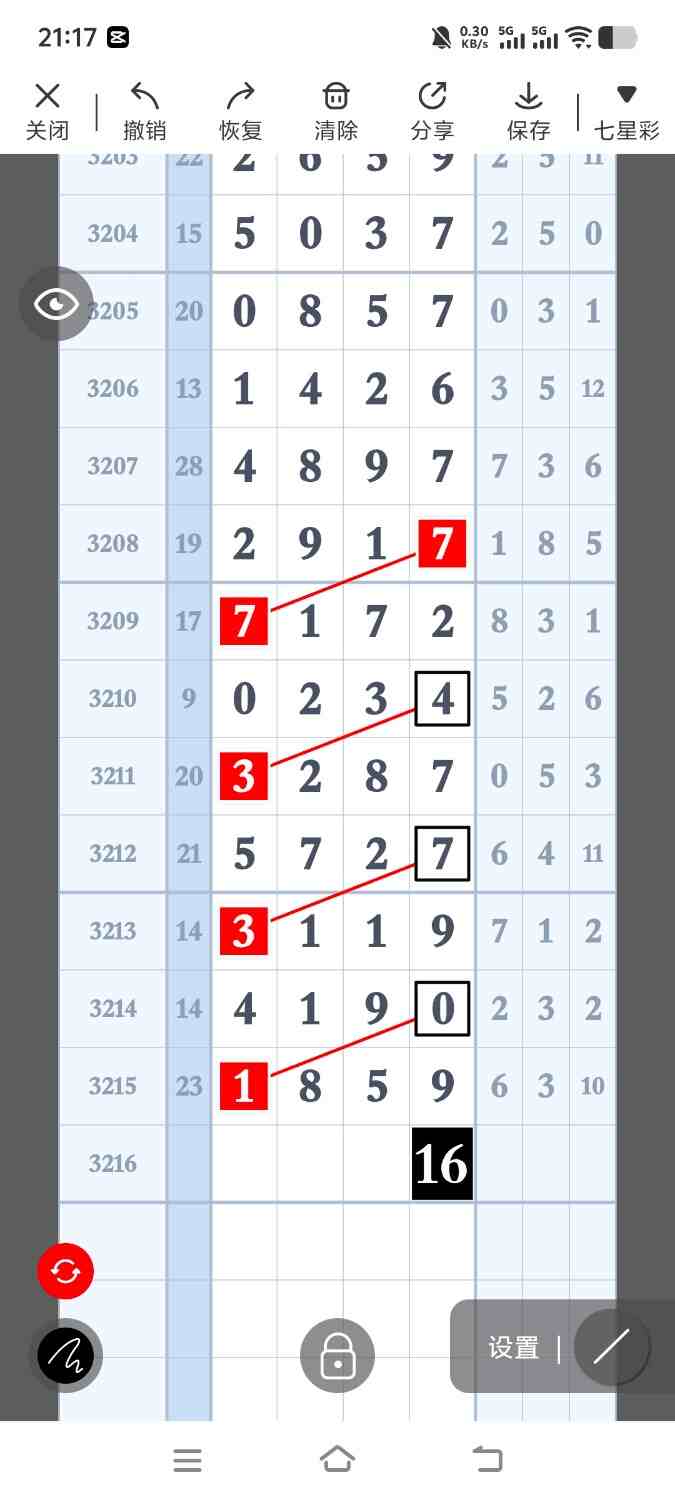Image resolution: width=675 pixels, height=1500 pixels.
Task: Share the chart via 分享
Action: [x=432, y=111]
